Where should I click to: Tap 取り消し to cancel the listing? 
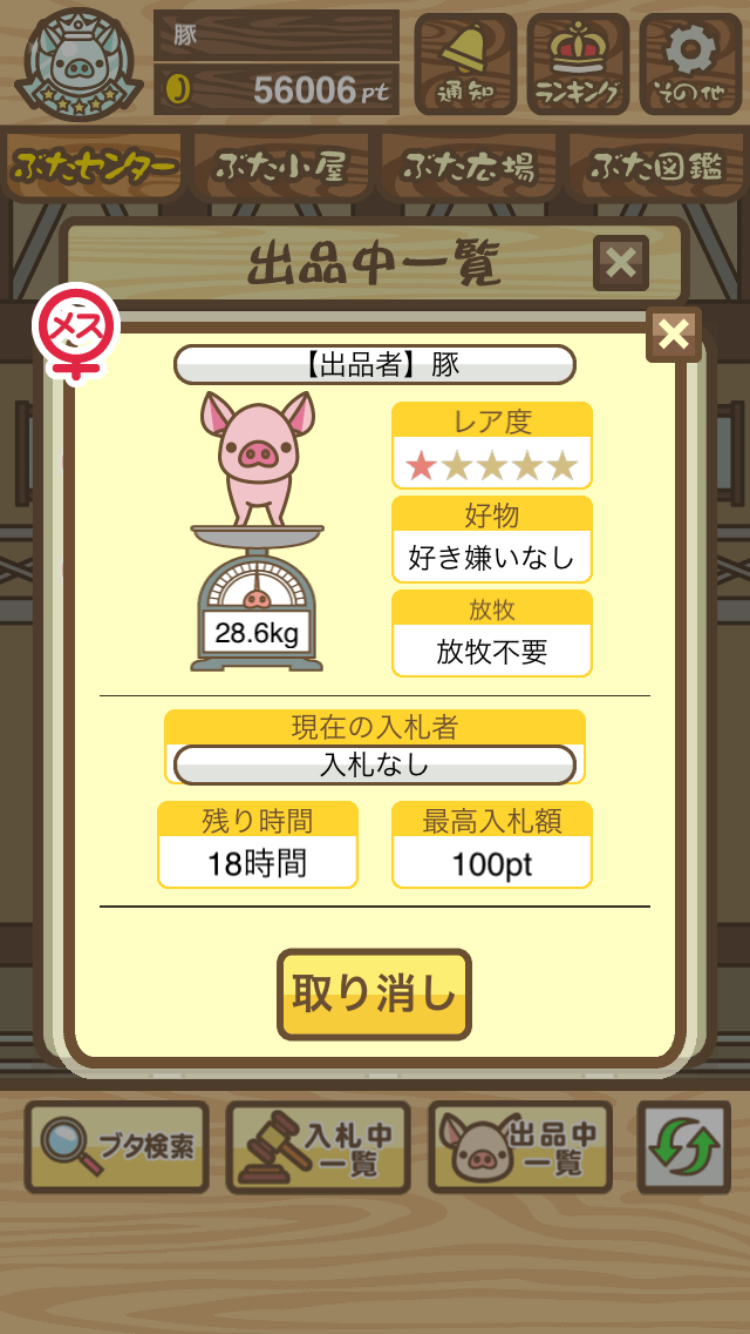(374, 994)
